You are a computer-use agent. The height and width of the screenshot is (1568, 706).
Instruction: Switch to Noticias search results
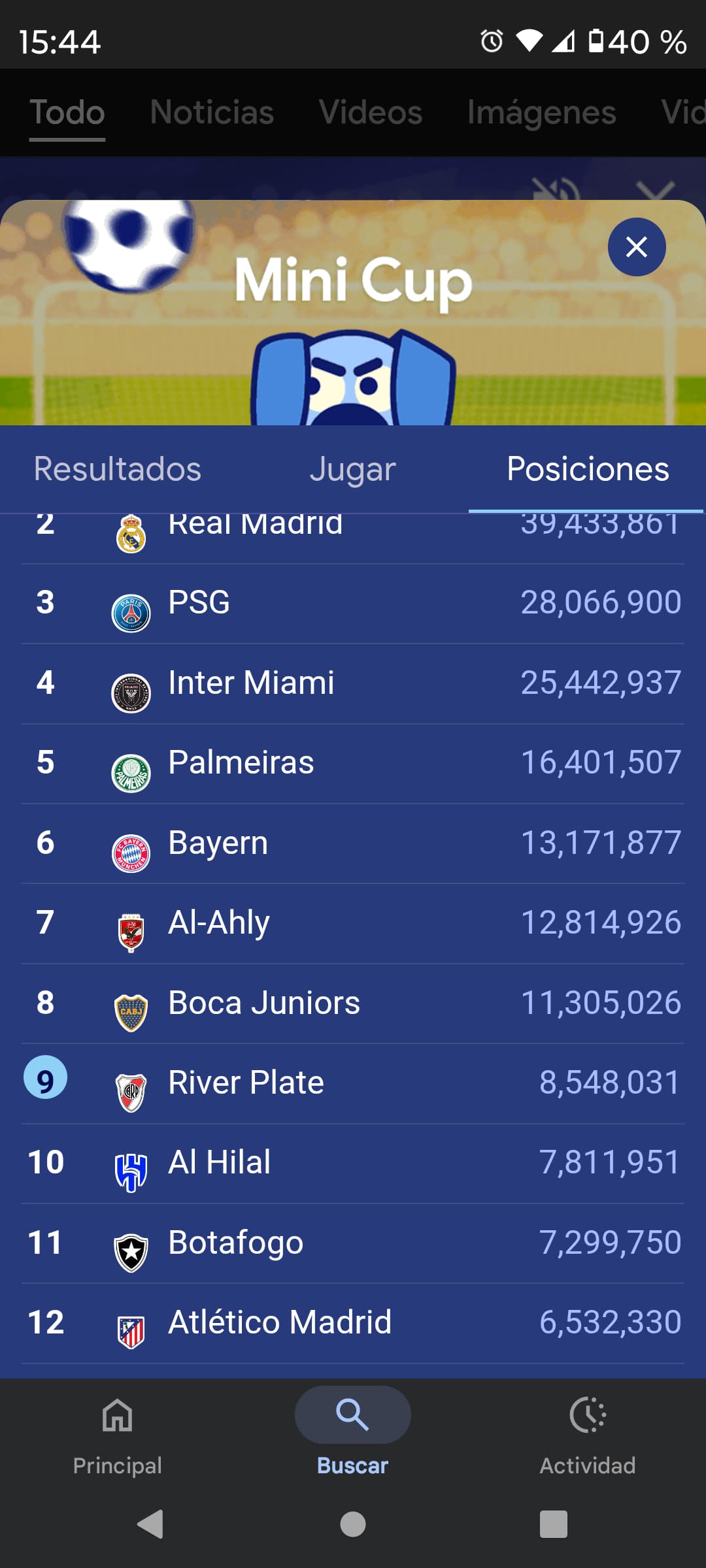212,112
